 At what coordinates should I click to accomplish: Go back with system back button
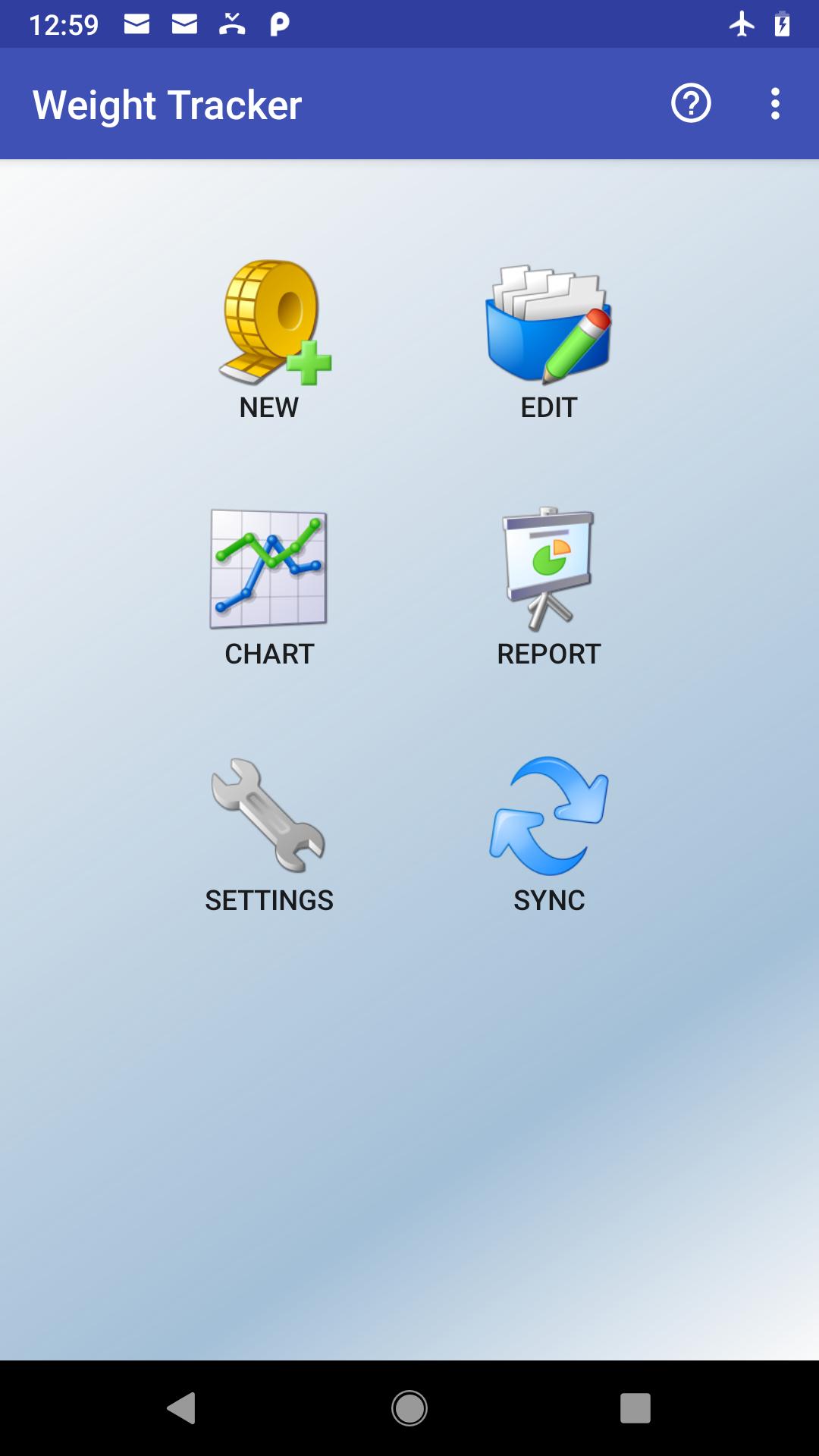(x=182, y=1408)
